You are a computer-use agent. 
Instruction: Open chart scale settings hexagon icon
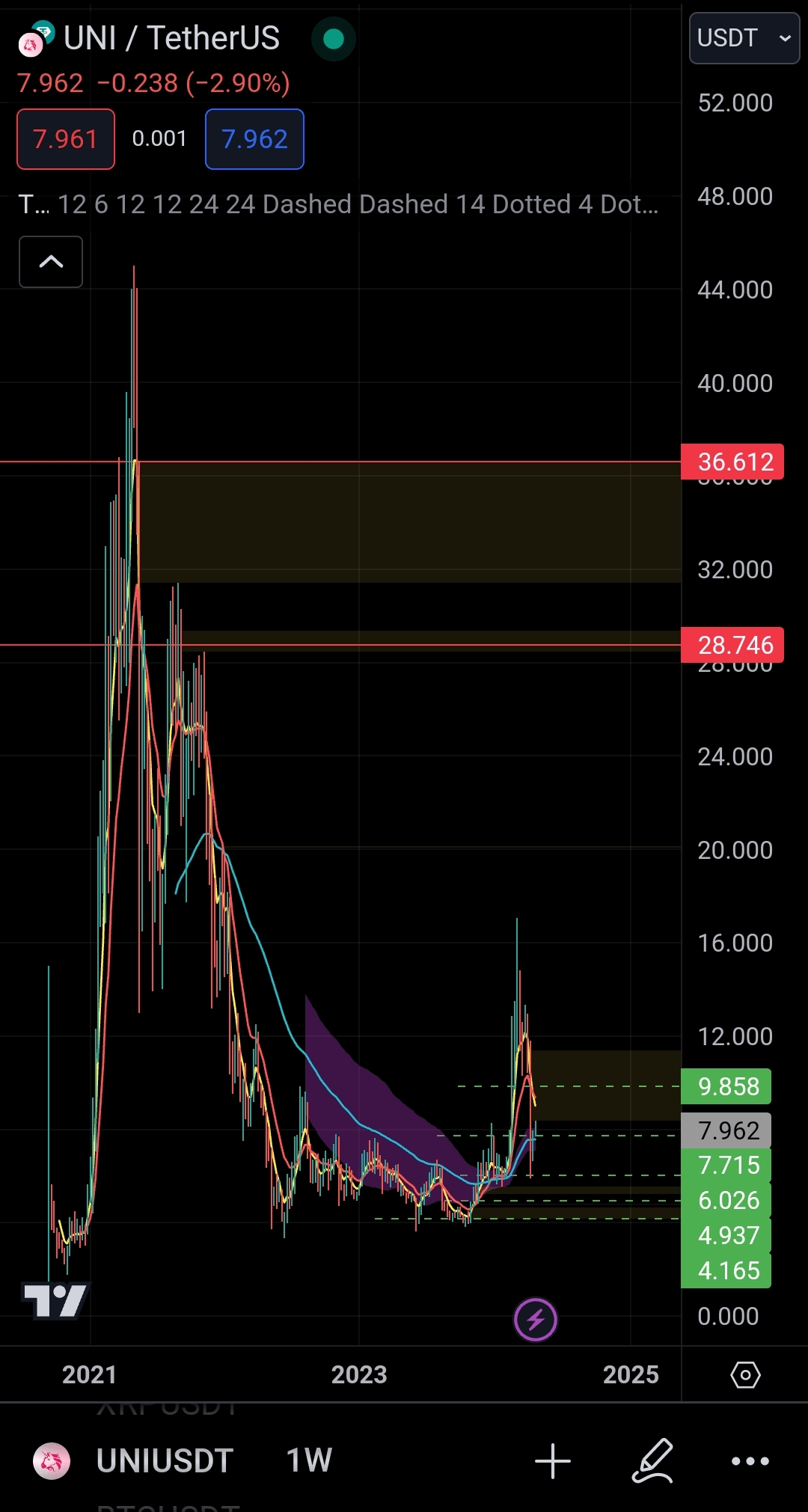coord(745,1374)
